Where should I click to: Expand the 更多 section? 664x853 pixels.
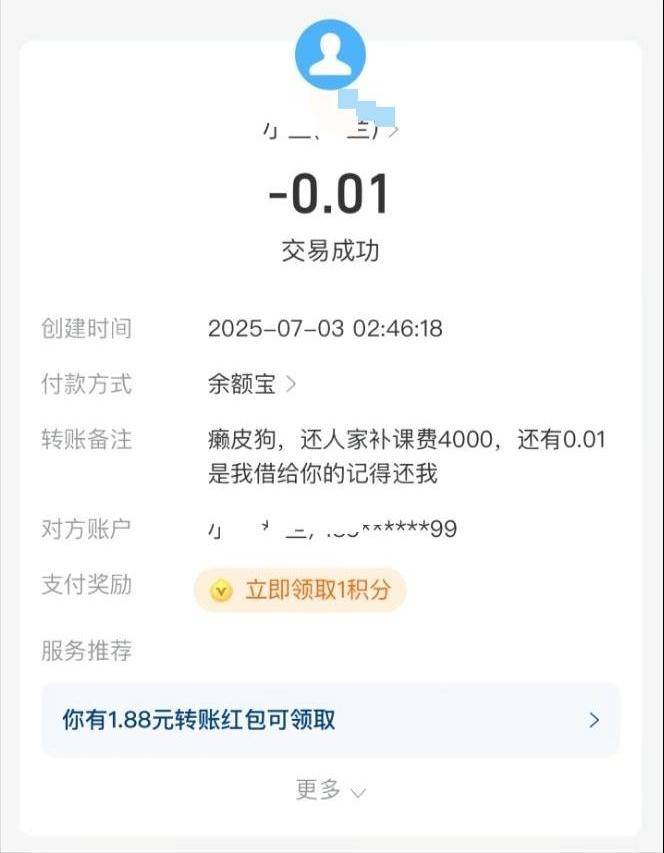(x=330, y=790)
